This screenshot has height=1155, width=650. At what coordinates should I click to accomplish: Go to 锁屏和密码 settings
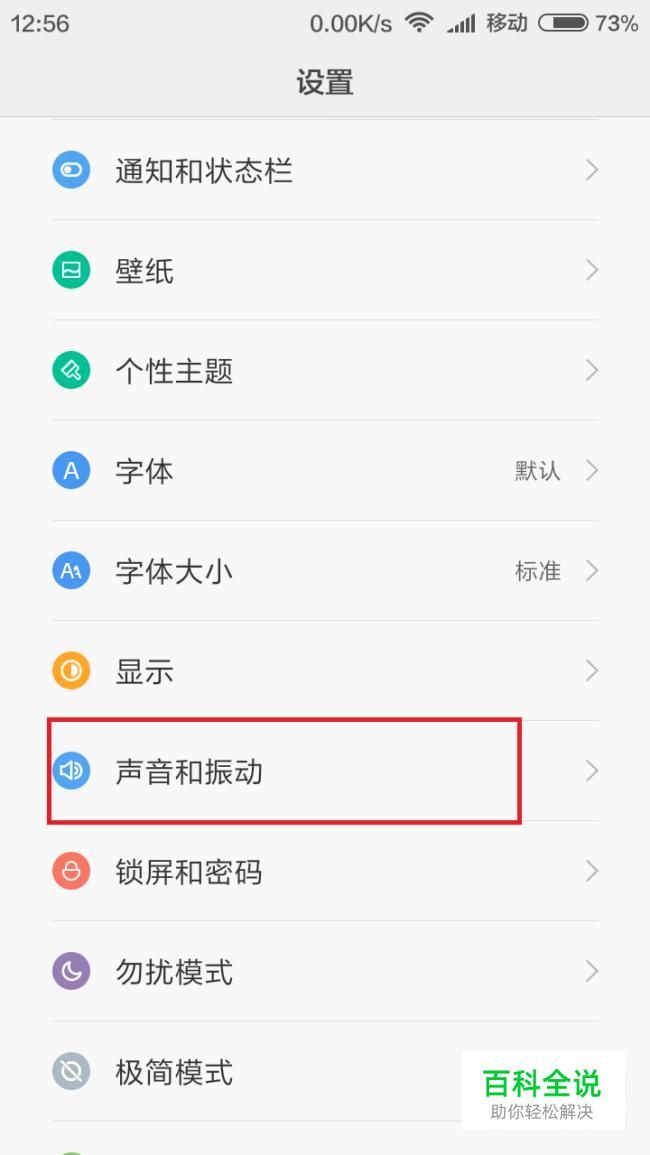pos(190,872)
